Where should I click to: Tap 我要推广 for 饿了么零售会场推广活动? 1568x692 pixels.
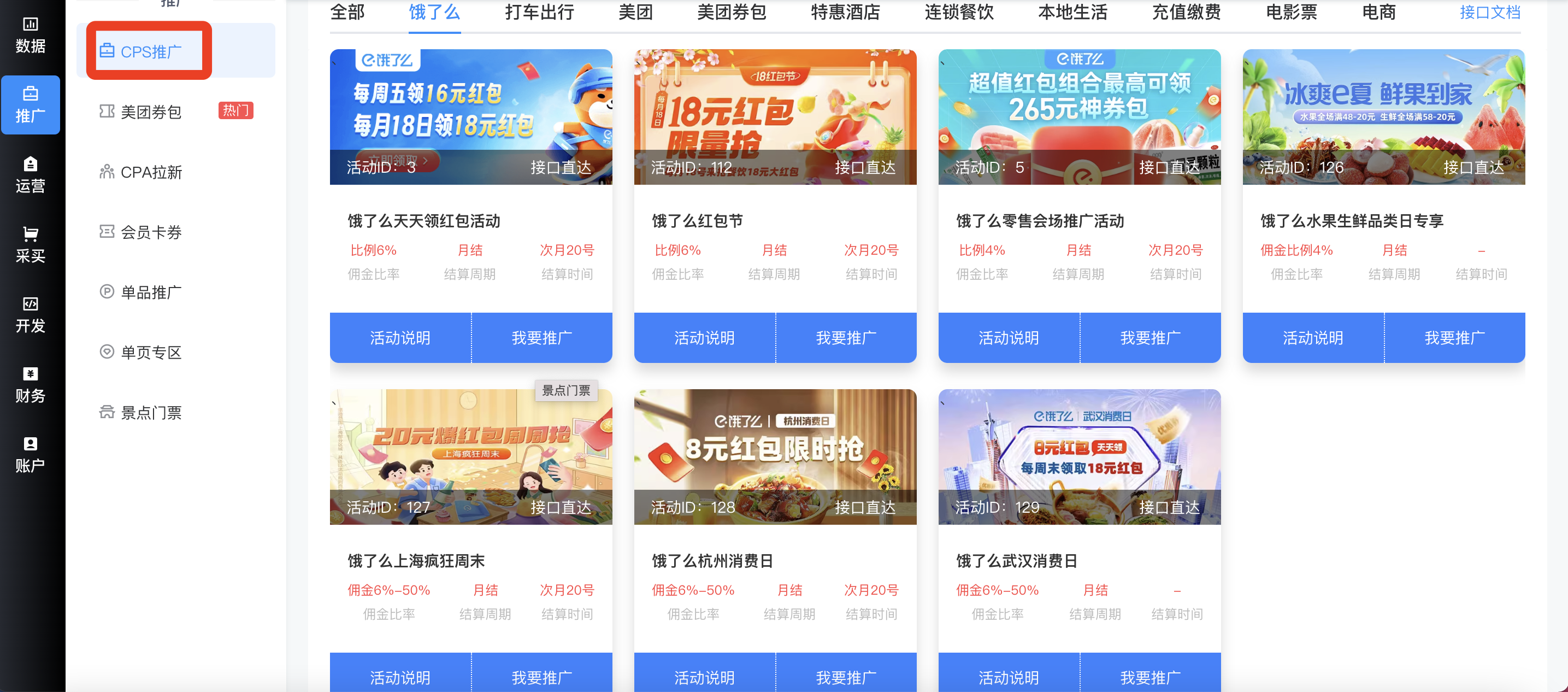click(x=1151, y=338)
